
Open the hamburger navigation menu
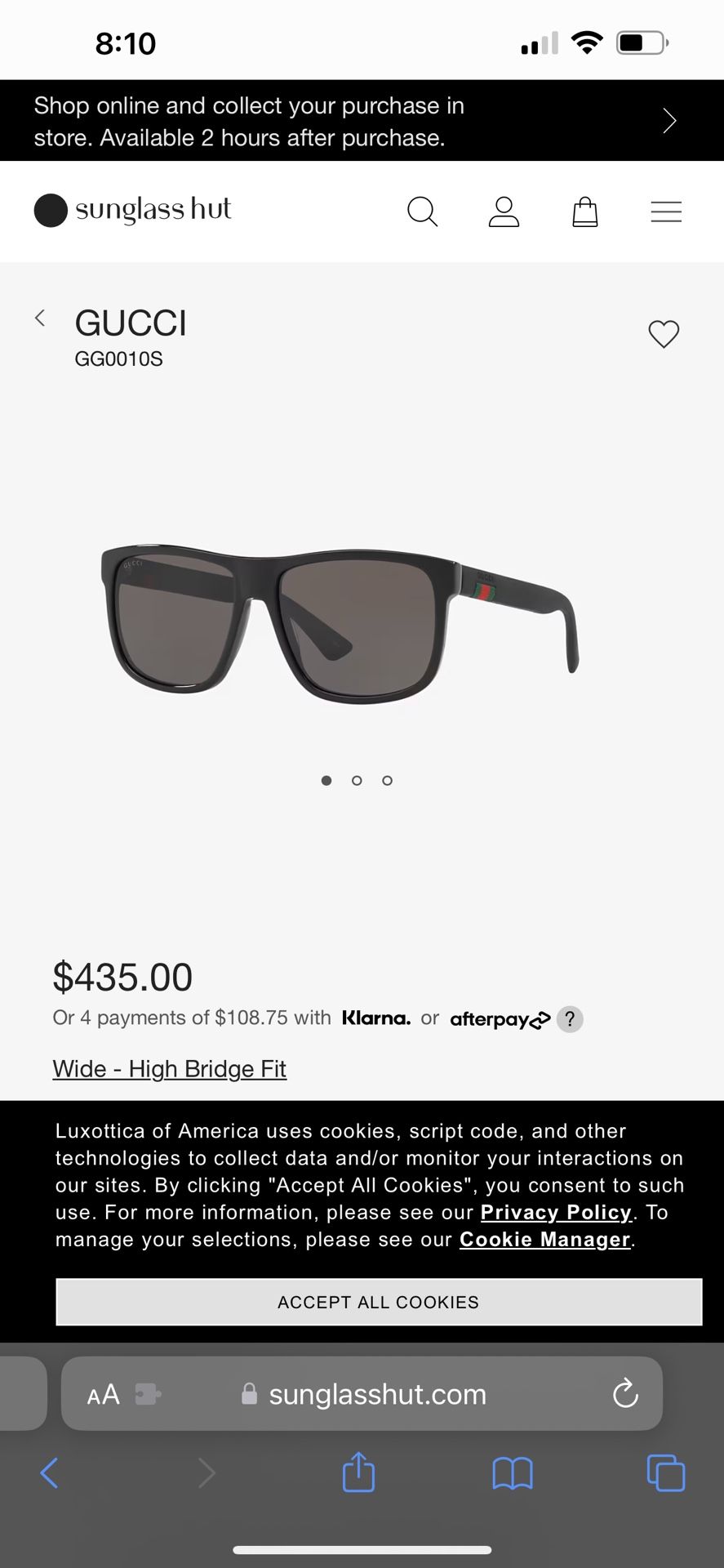click(x=665, y=212)
